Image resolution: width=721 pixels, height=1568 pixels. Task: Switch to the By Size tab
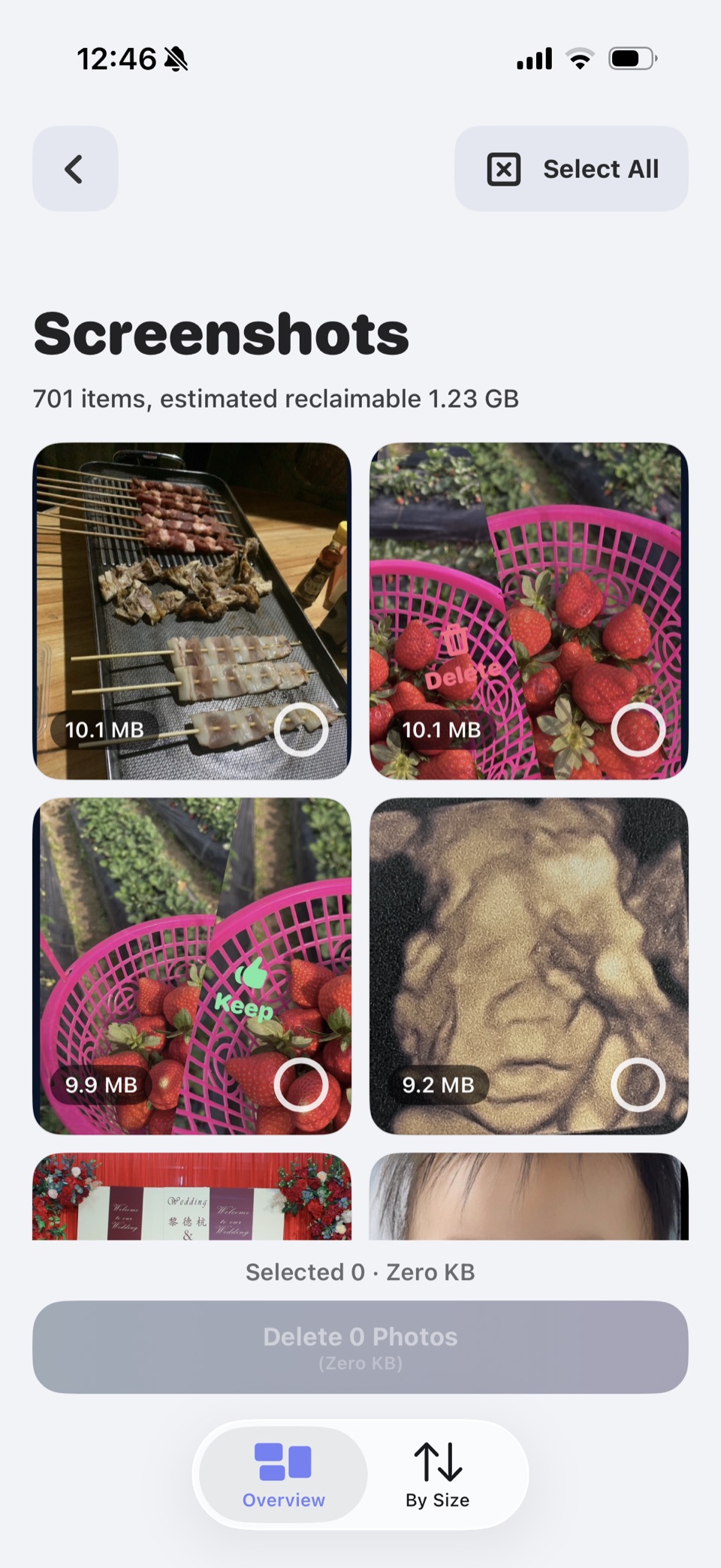pos(437,1475)
